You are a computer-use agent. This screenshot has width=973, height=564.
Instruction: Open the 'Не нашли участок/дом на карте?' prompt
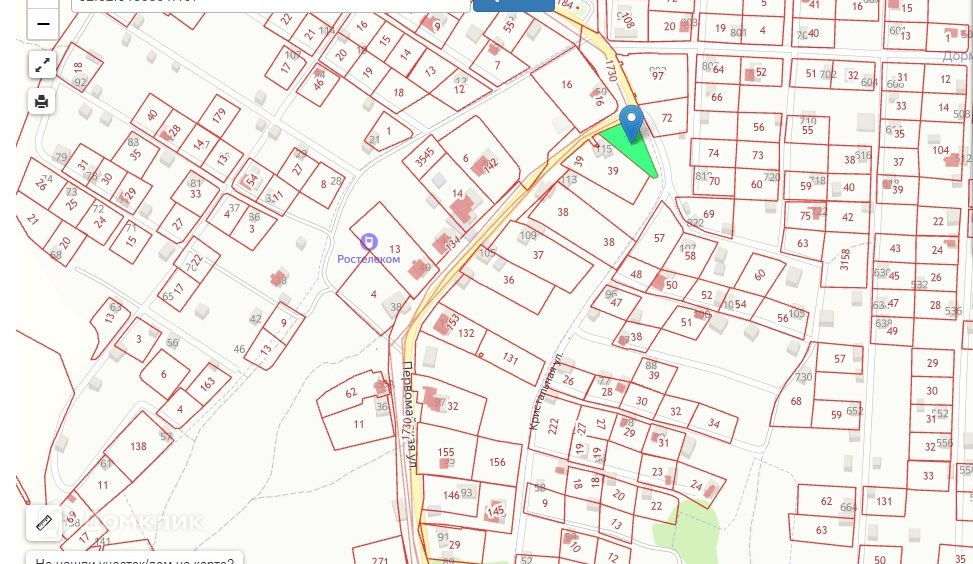[x=134, y=559]
